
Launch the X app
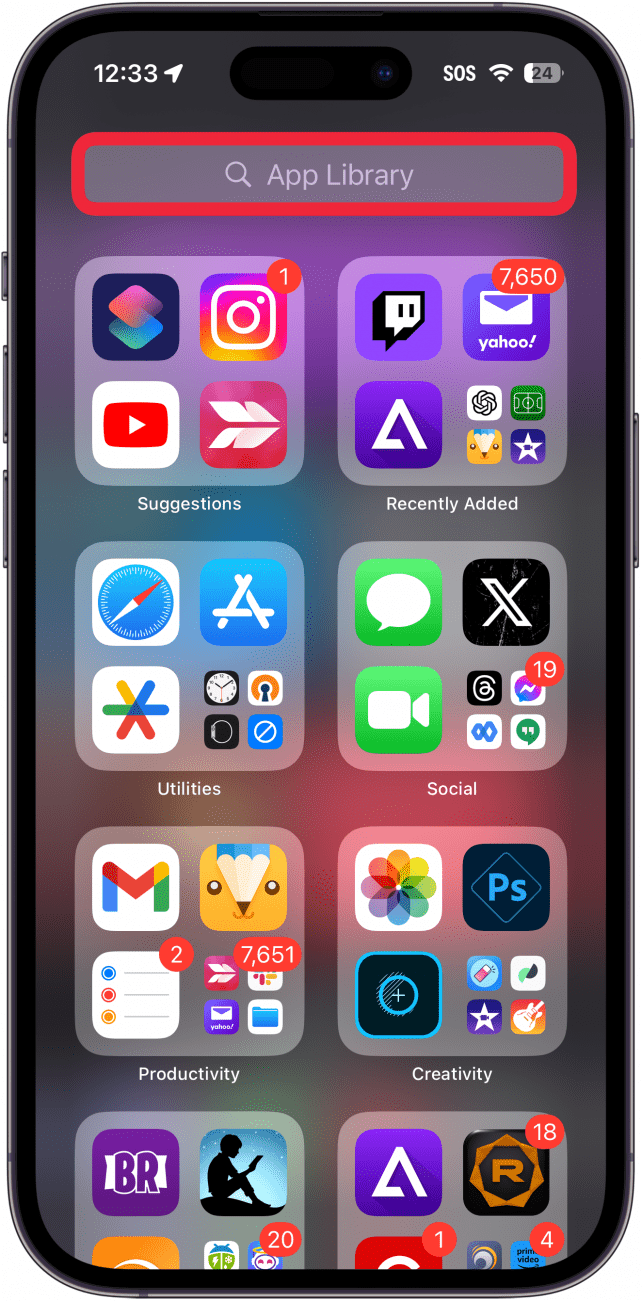tap(506, 602)
